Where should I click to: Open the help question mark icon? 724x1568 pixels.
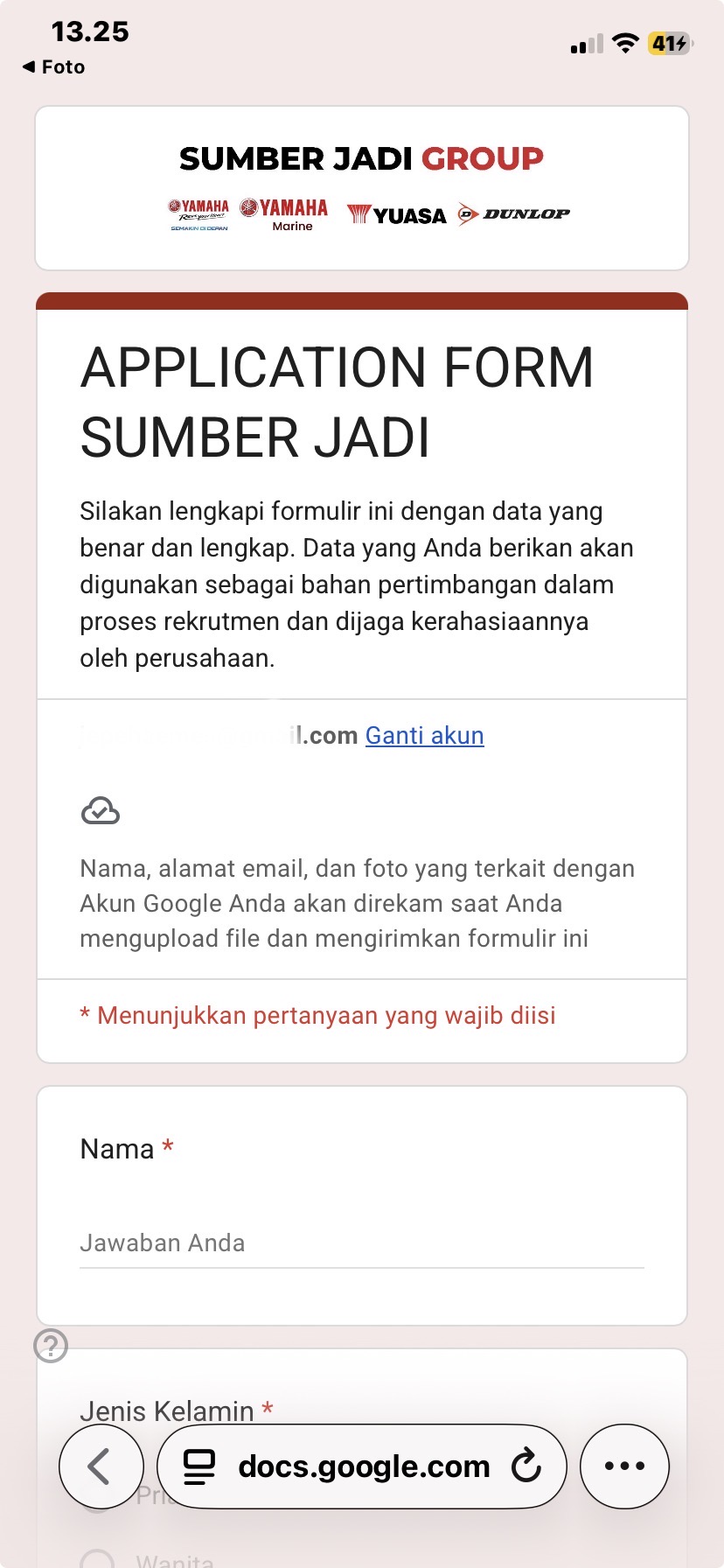pyautogui.click(x=51, y=1346)
